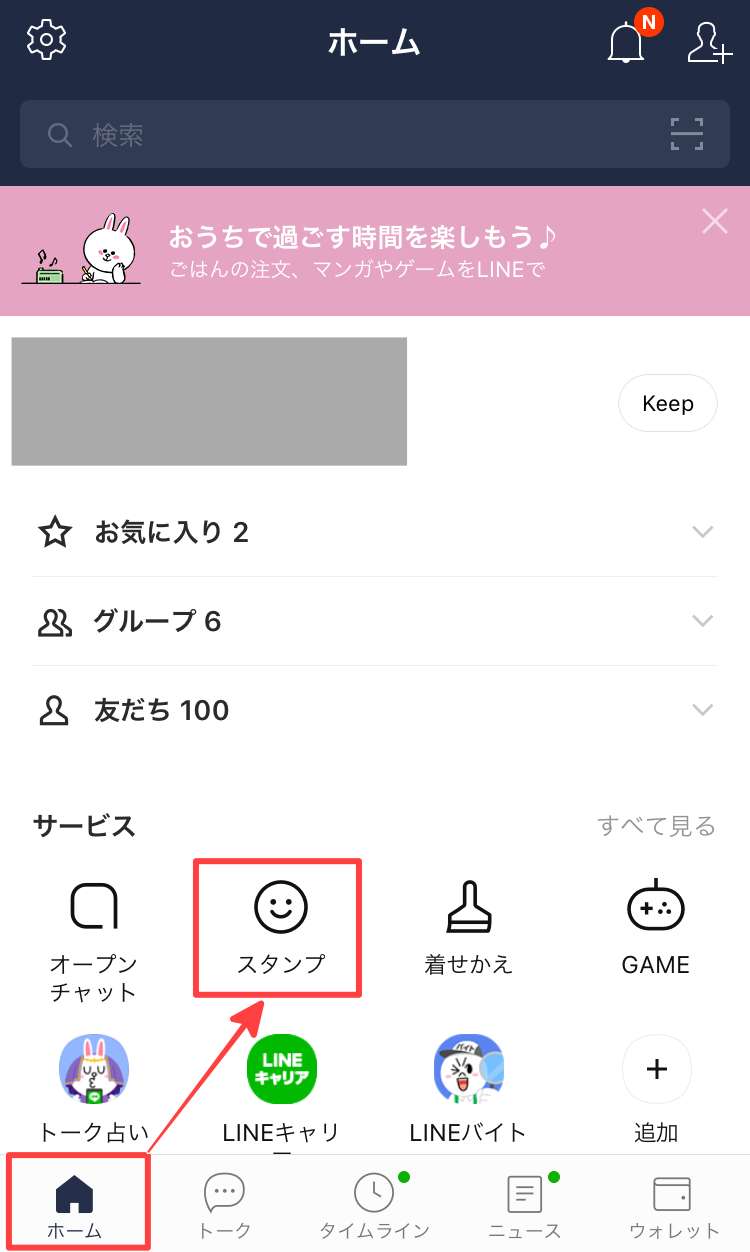Screen dimensions: 750x1252
Task: Open the Keep button
Action: (667, 403)
